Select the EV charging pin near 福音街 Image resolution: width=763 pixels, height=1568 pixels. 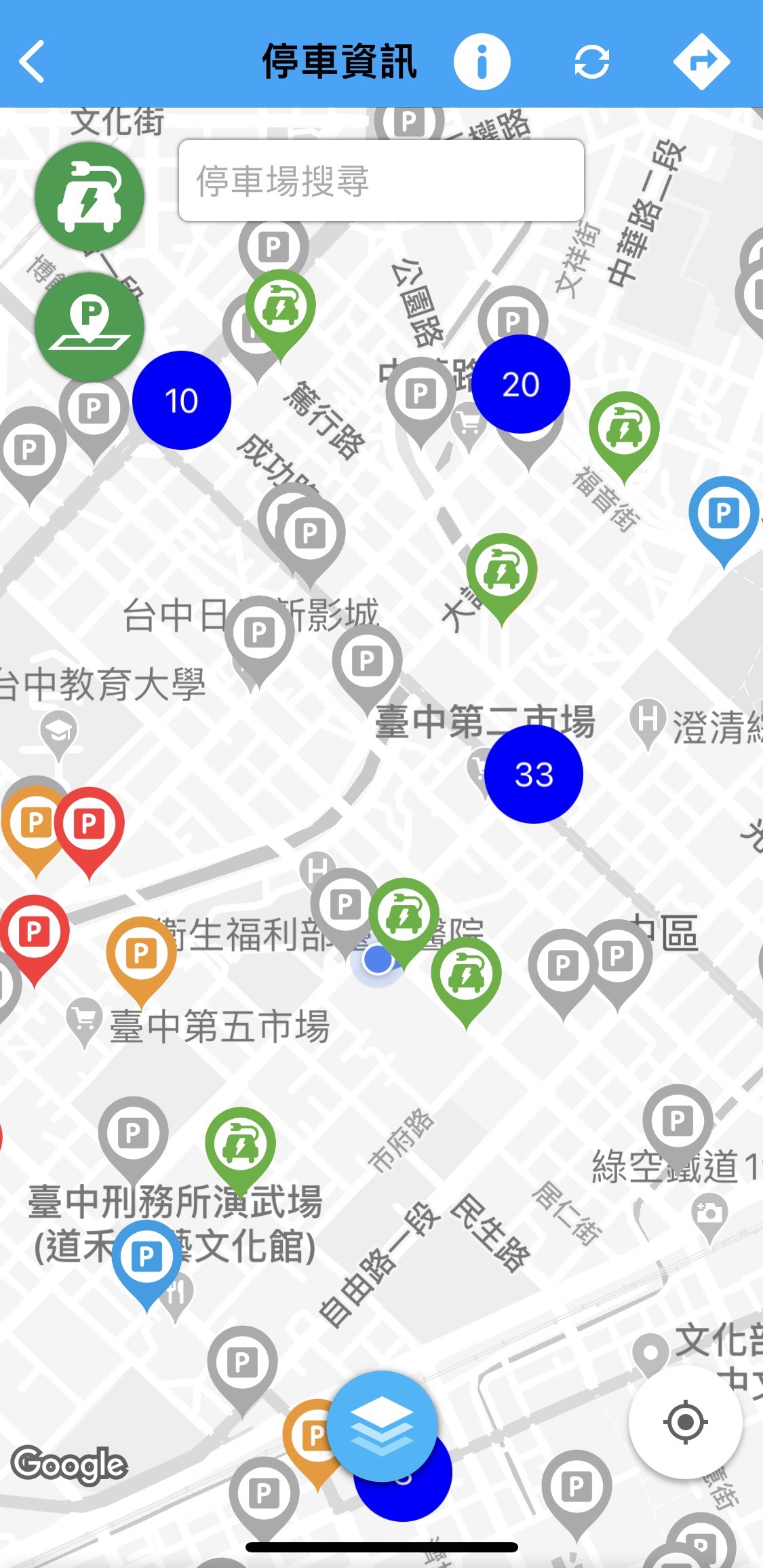pyautogui.click(x=624, y=429)
